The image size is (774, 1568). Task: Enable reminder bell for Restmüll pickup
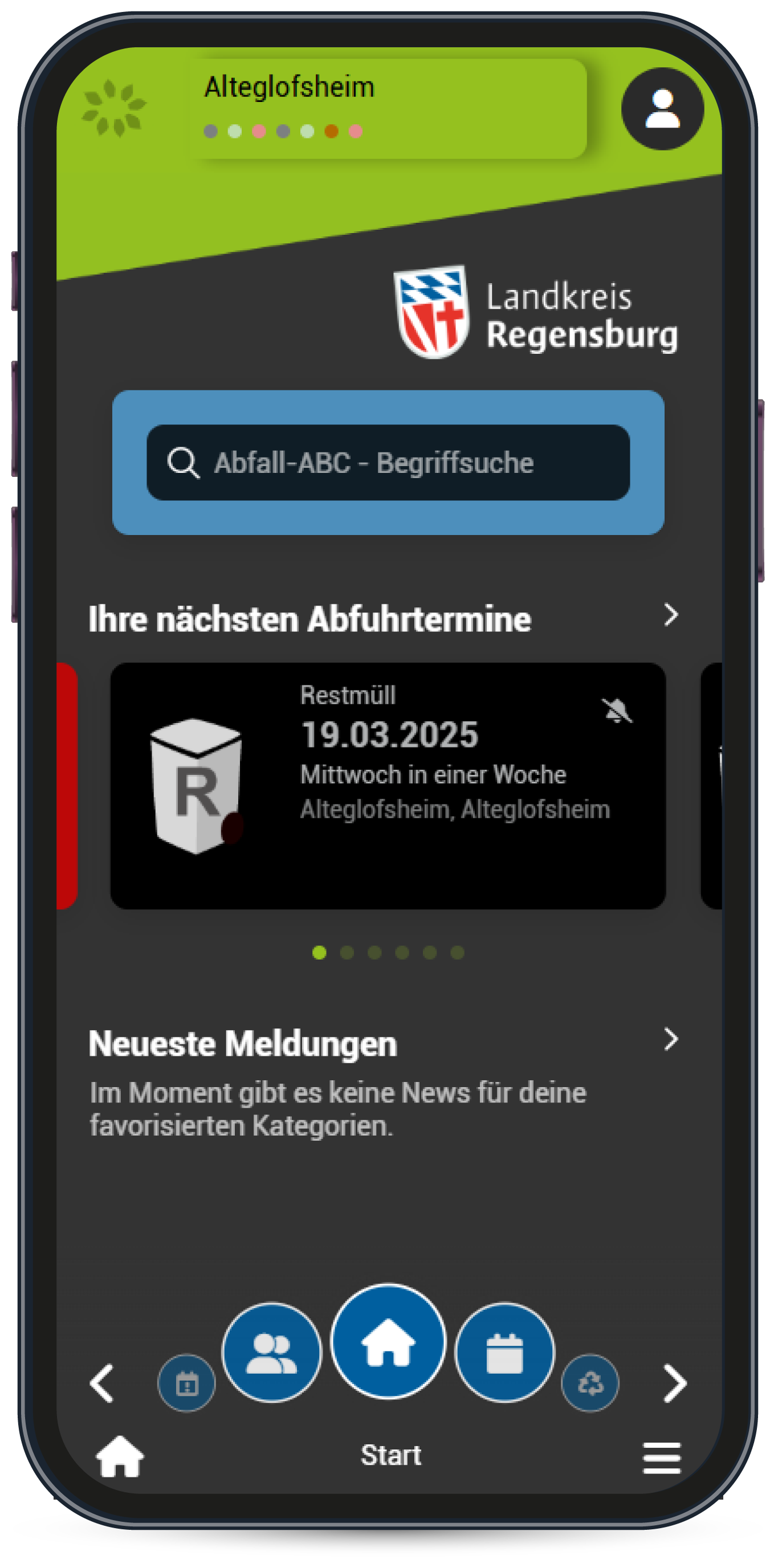616,710
